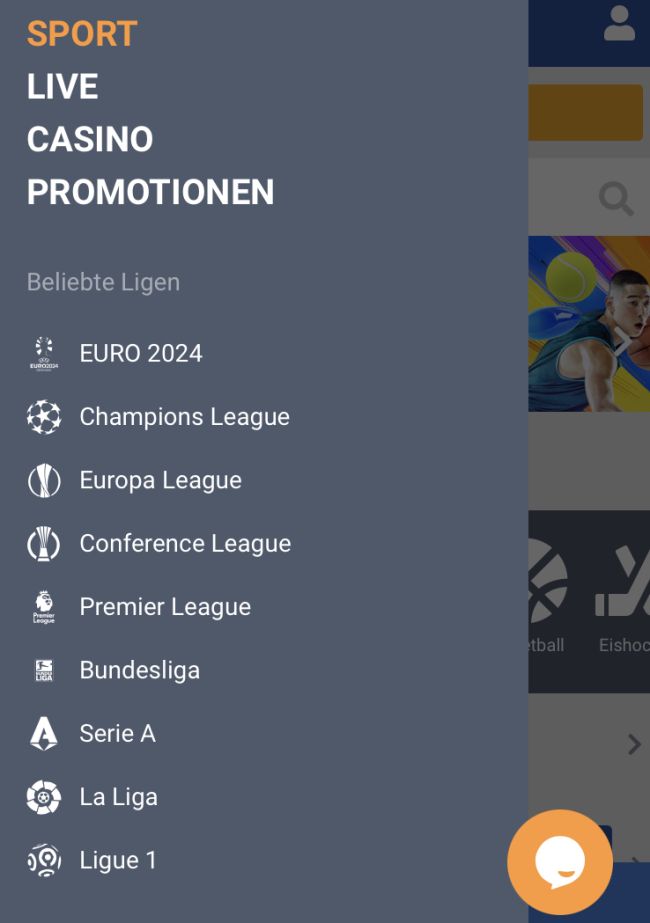
Task: Go to Serie A
Action: pyautogui.click(x=117, y=733)
